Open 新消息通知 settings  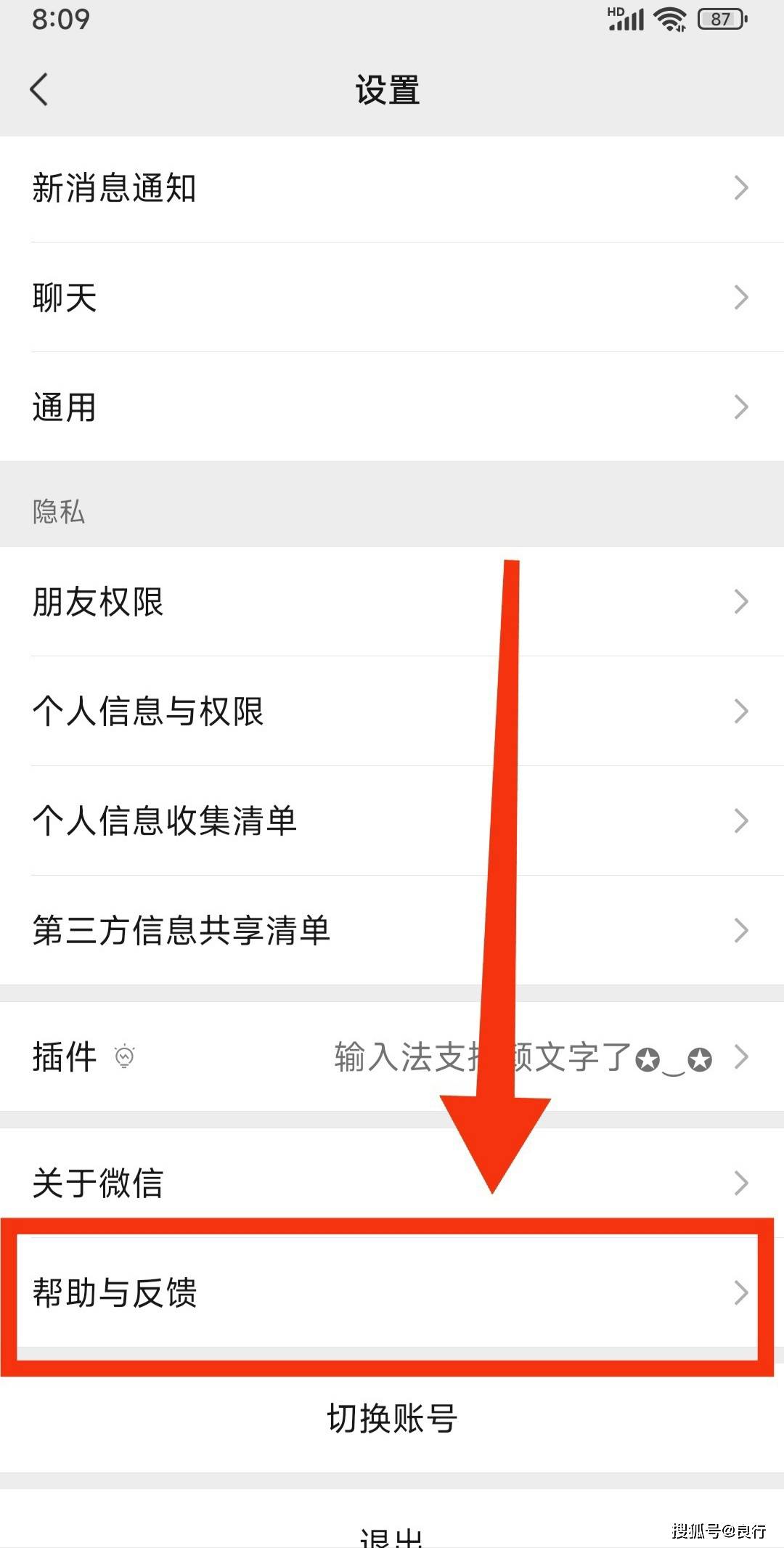coord(392,188)
